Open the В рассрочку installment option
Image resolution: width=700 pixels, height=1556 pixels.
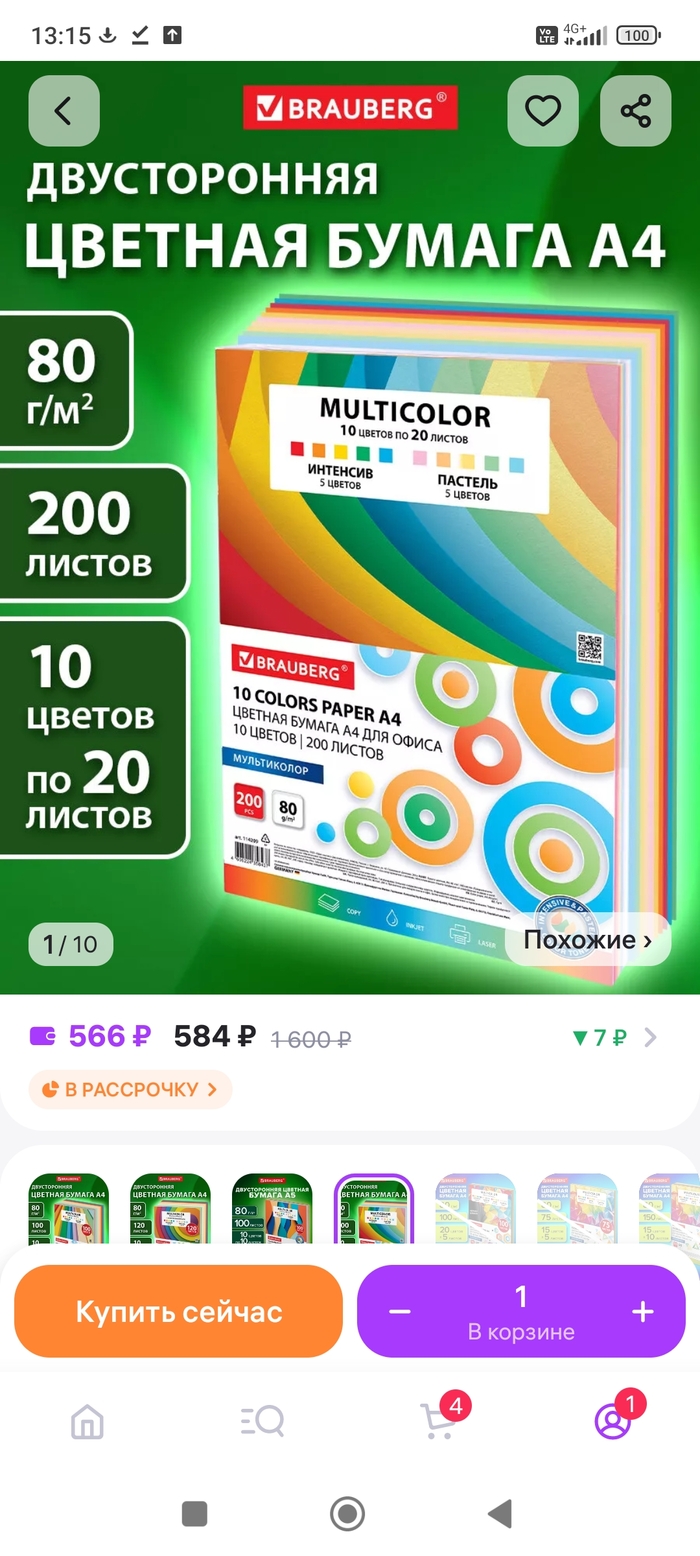(x=131, y=1089)
